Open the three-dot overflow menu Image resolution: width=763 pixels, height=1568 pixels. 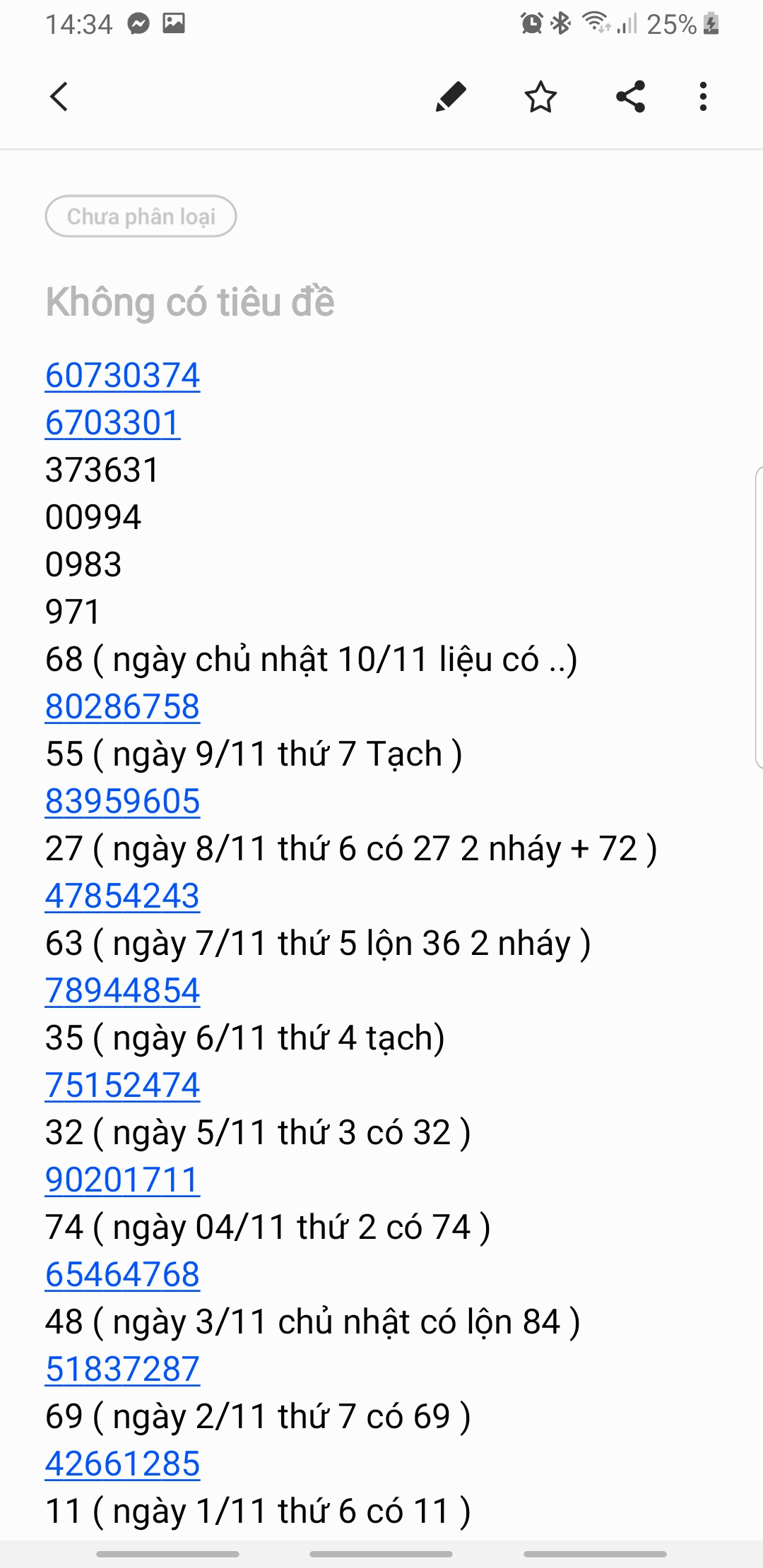tap(703, 97)
